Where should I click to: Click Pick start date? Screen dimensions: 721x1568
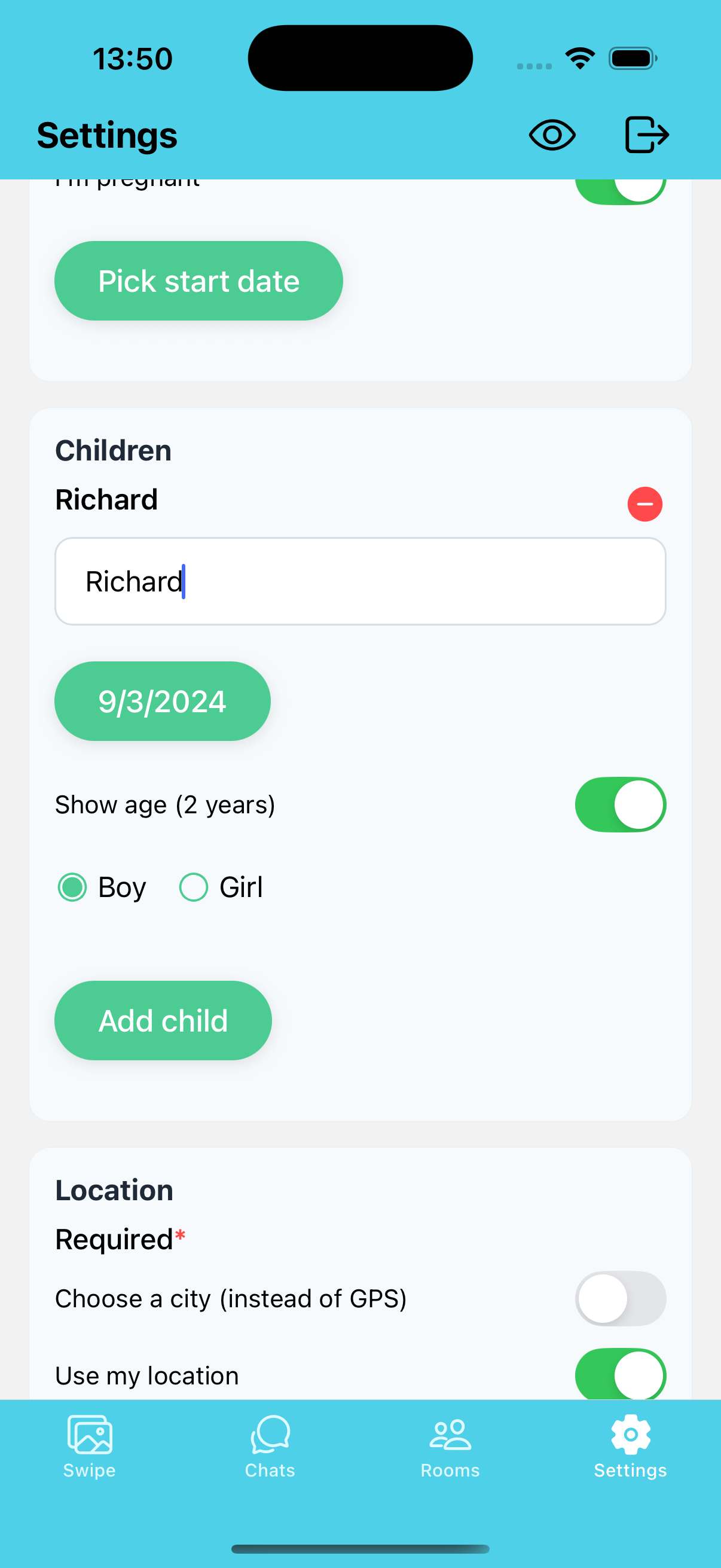[198, 280]
